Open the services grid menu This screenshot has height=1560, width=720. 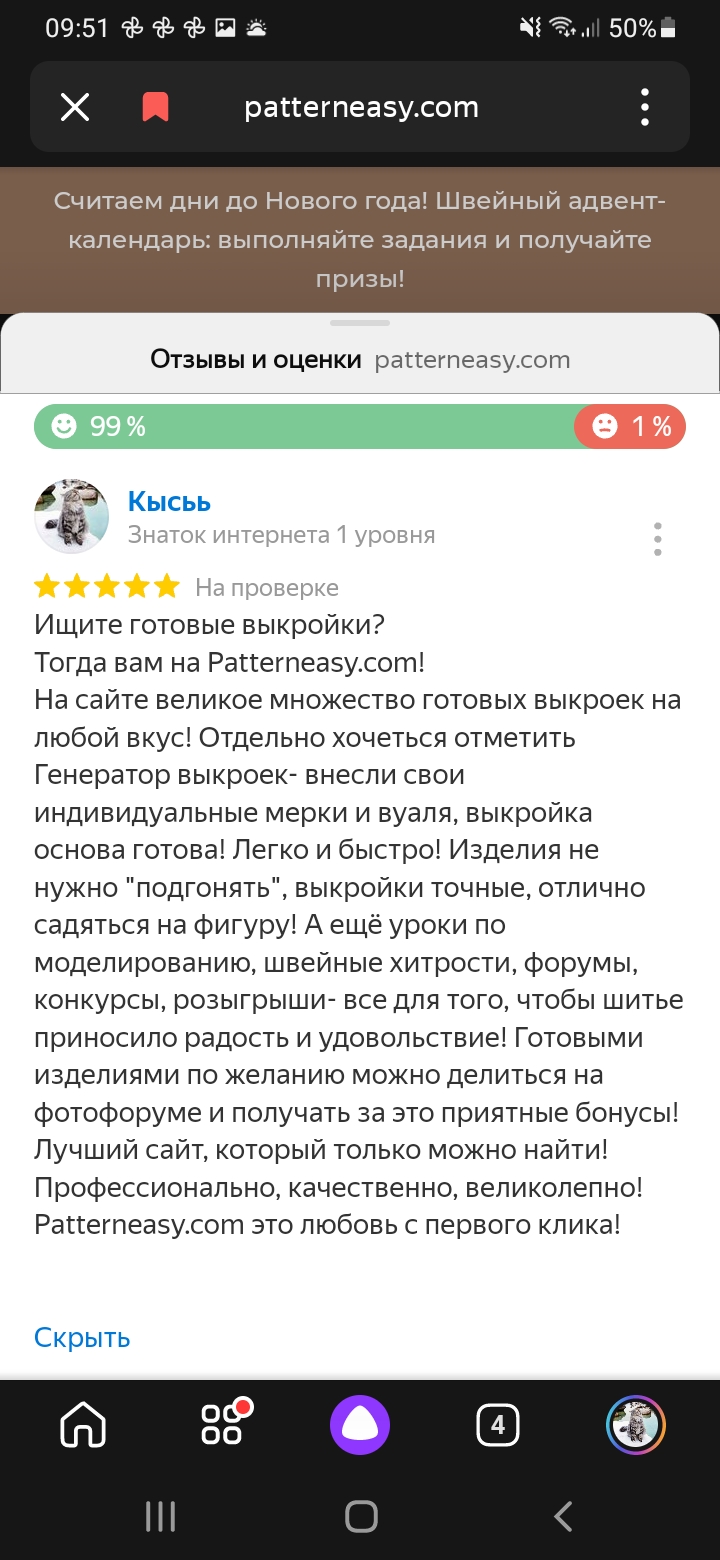(223, 1425)
